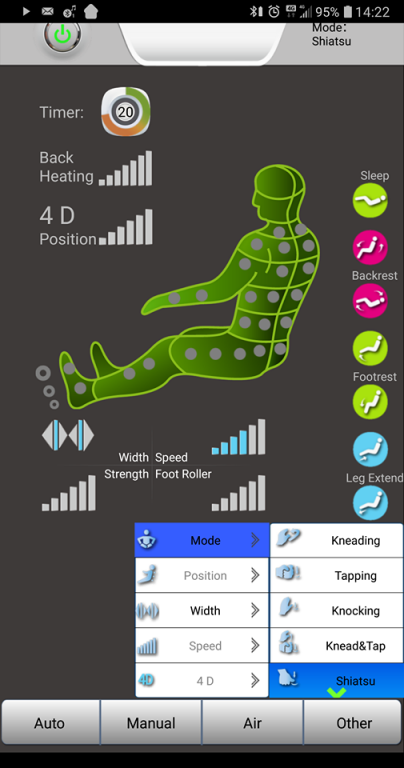Switch to the Manual tab

151,723
